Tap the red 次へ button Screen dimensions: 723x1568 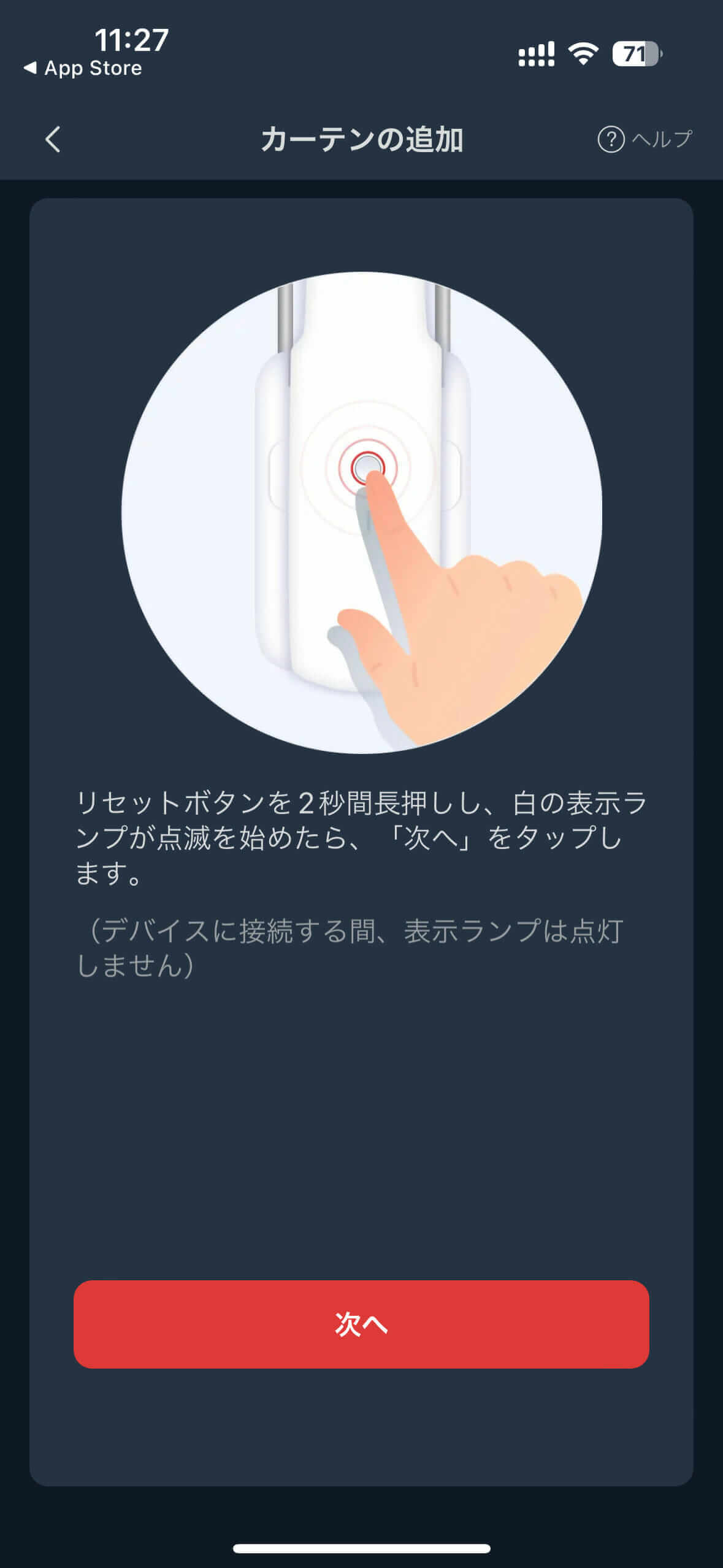tap(361, 1324)
